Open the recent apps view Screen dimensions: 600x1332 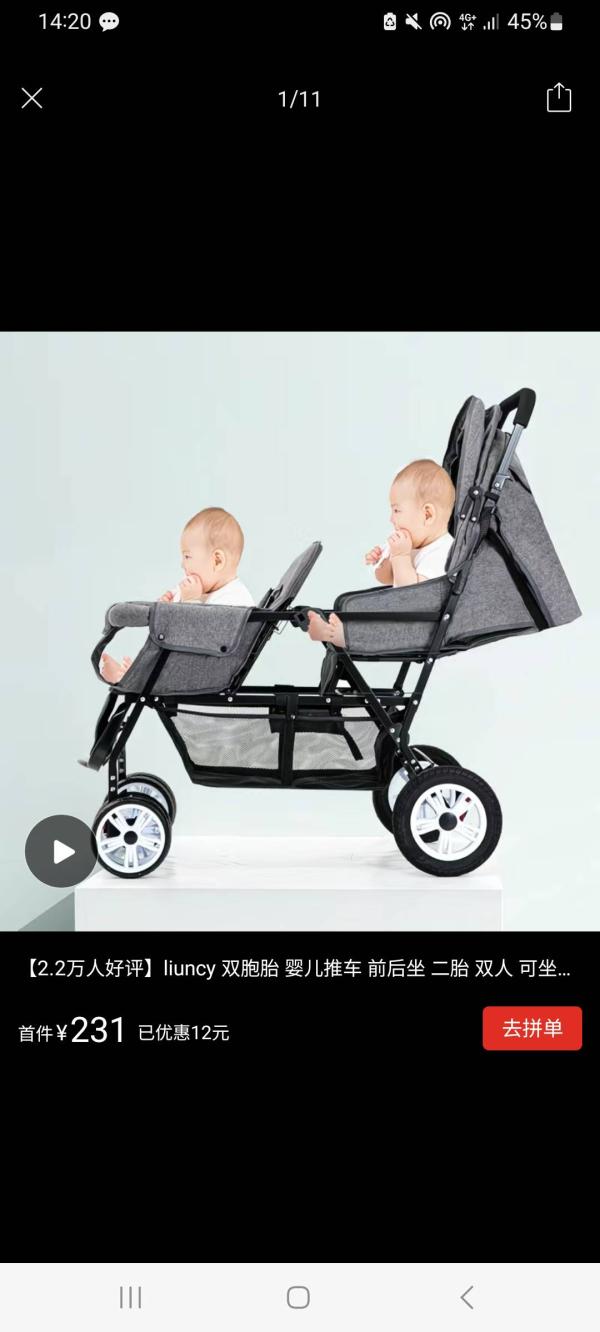click(x=131, y=1297)
